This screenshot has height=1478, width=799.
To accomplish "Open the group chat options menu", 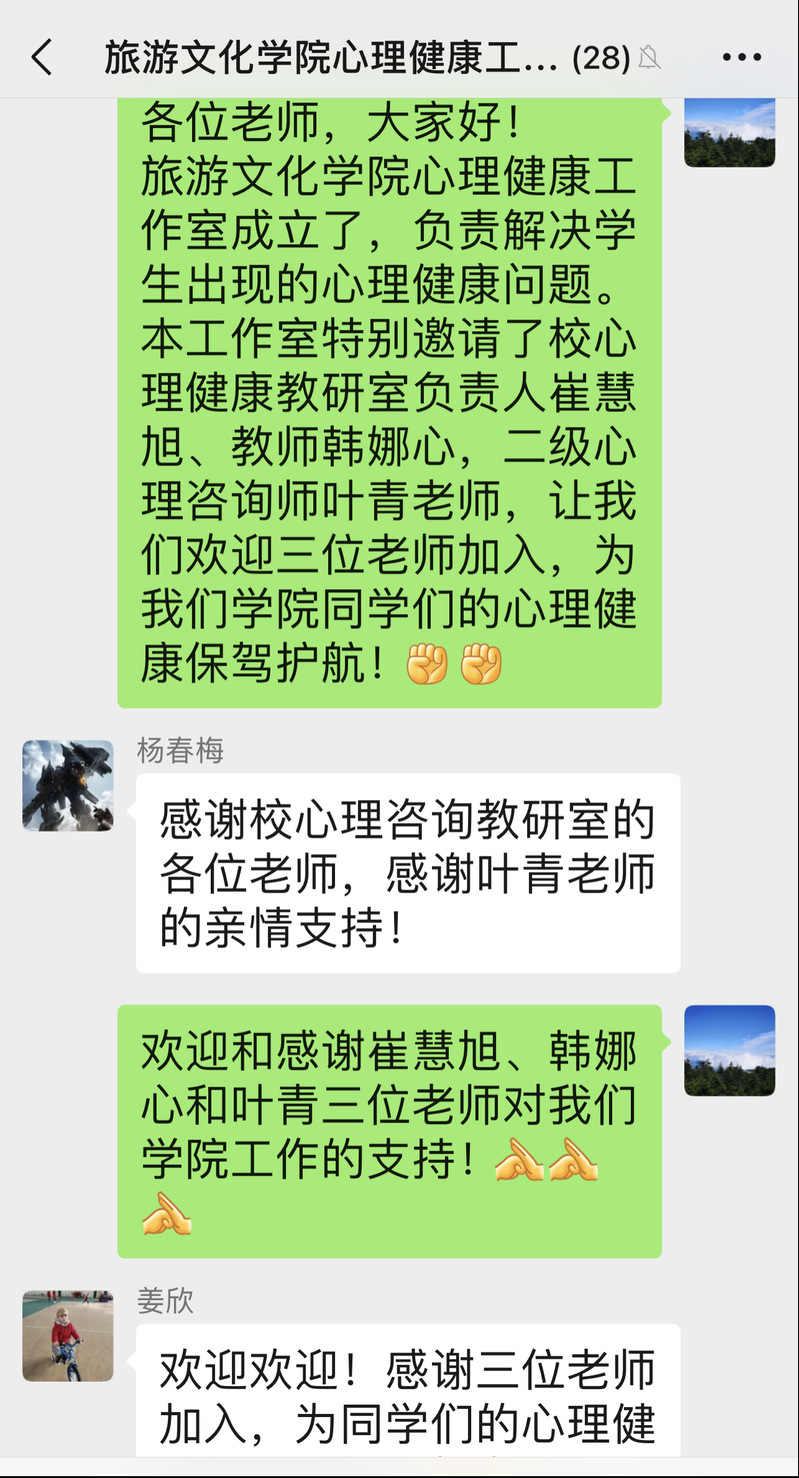I will click(x=741, y=58).
